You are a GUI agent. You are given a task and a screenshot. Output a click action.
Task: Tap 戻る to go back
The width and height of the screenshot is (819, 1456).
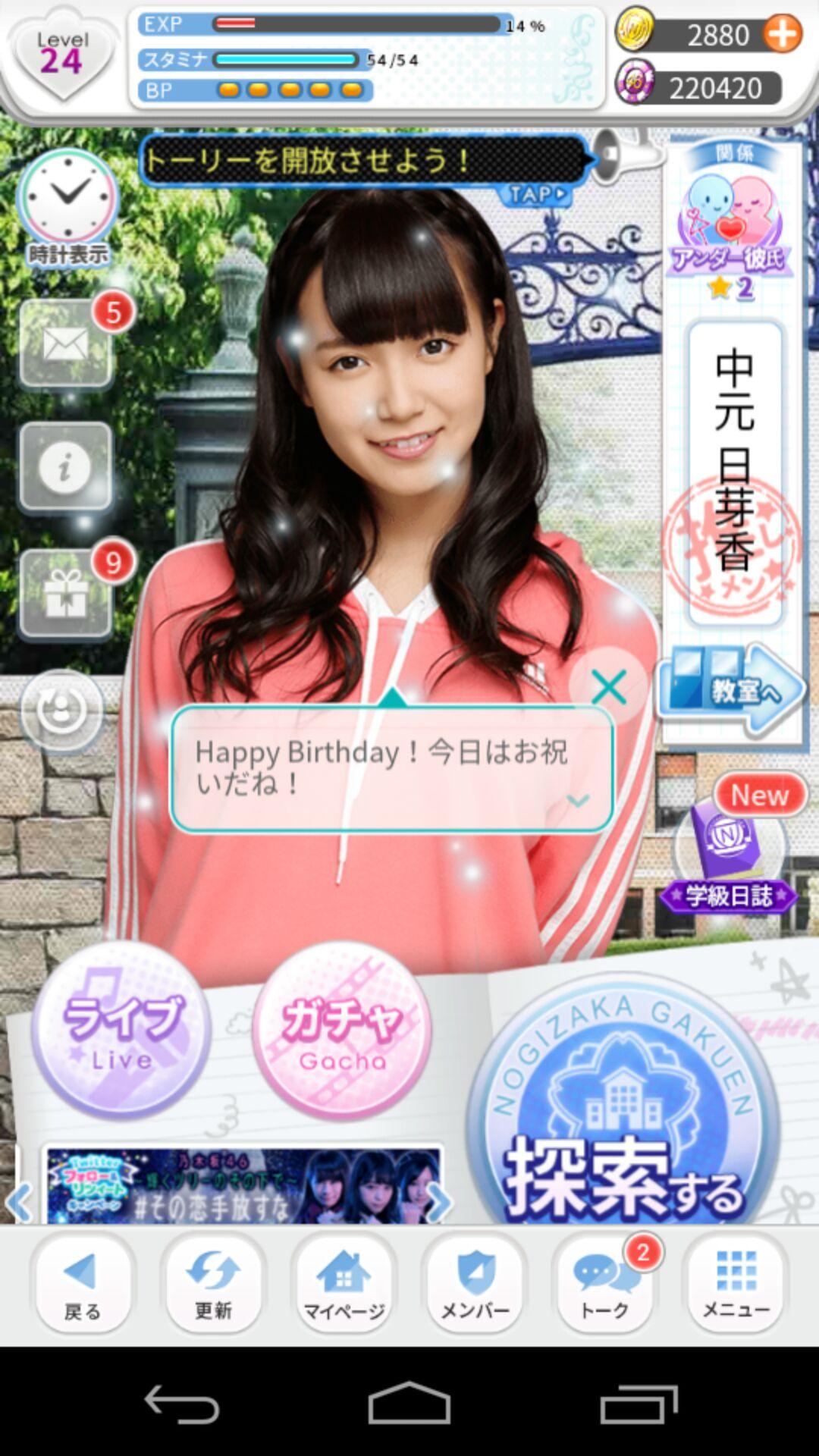(82, 1283)
